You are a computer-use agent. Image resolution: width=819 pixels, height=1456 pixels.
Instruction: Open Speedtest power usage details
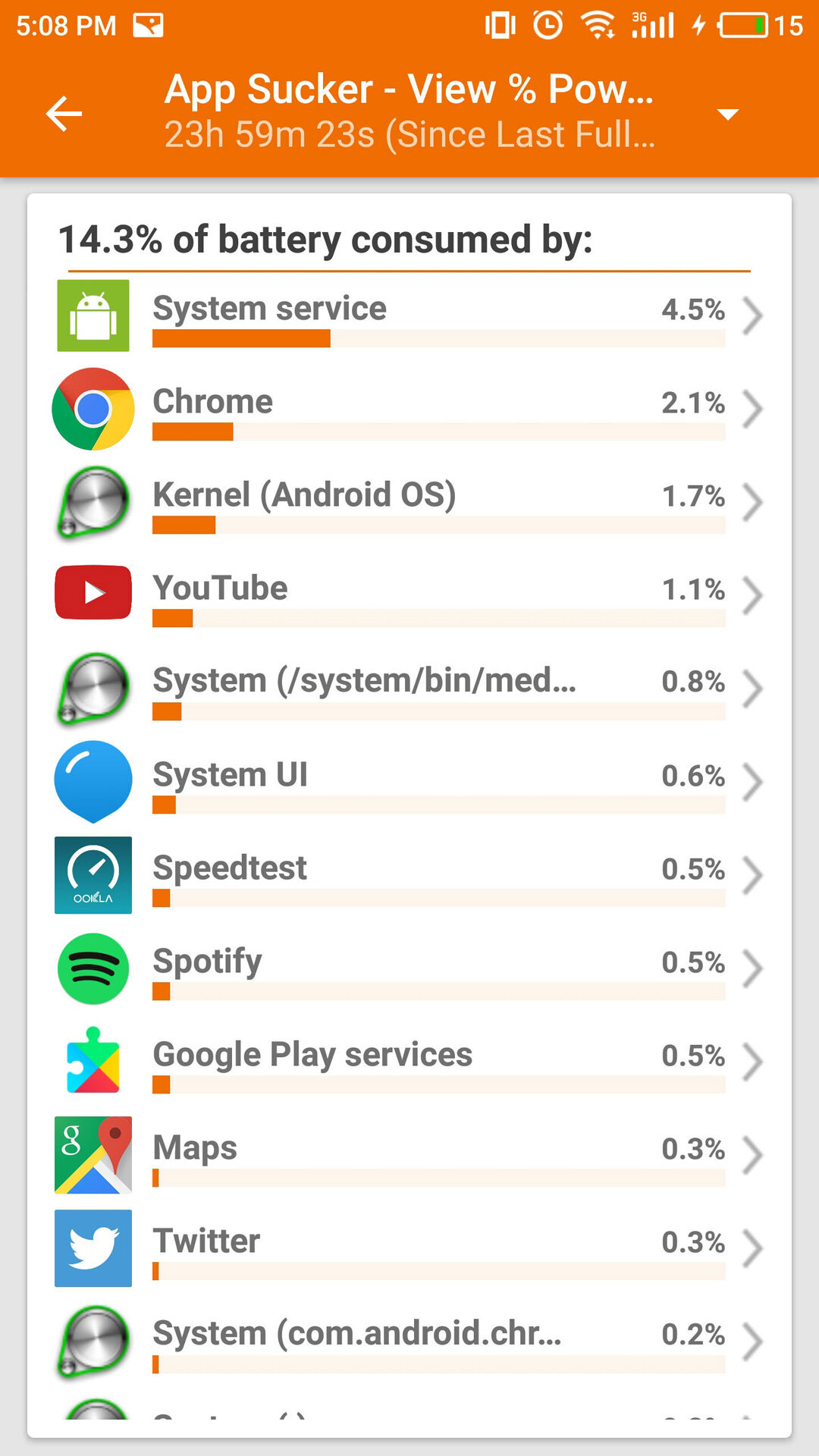[x=409, y=875]
